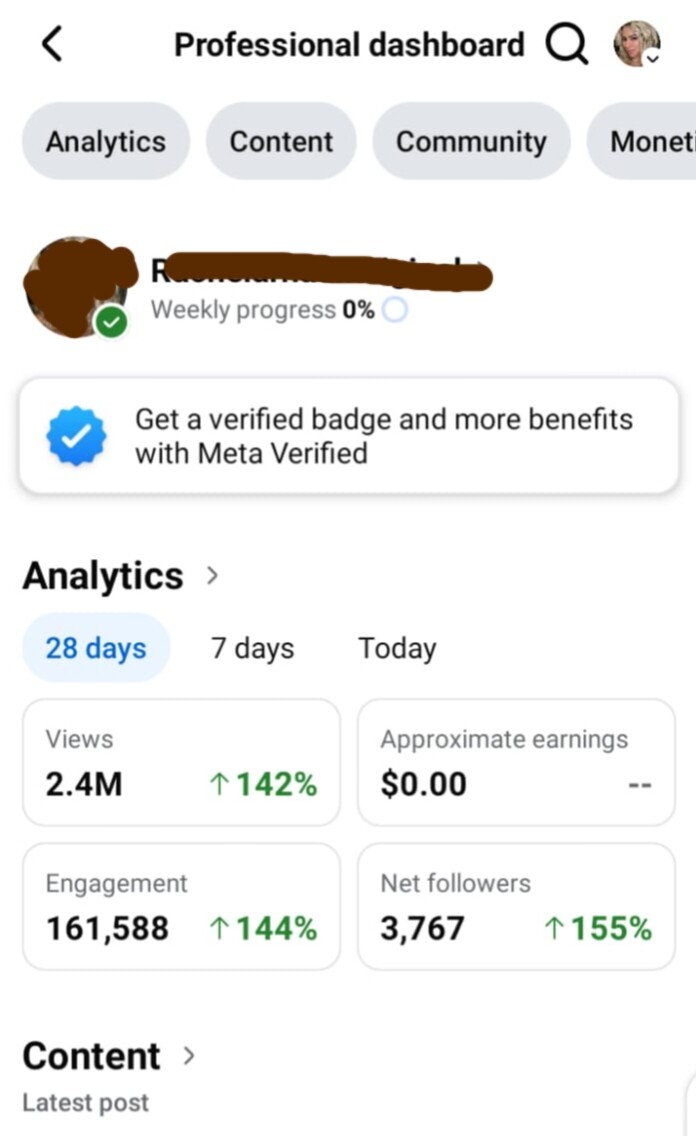Open the profile switcher avatar
The width and height of the screenshot is (696, 1136).
(636, 45)
